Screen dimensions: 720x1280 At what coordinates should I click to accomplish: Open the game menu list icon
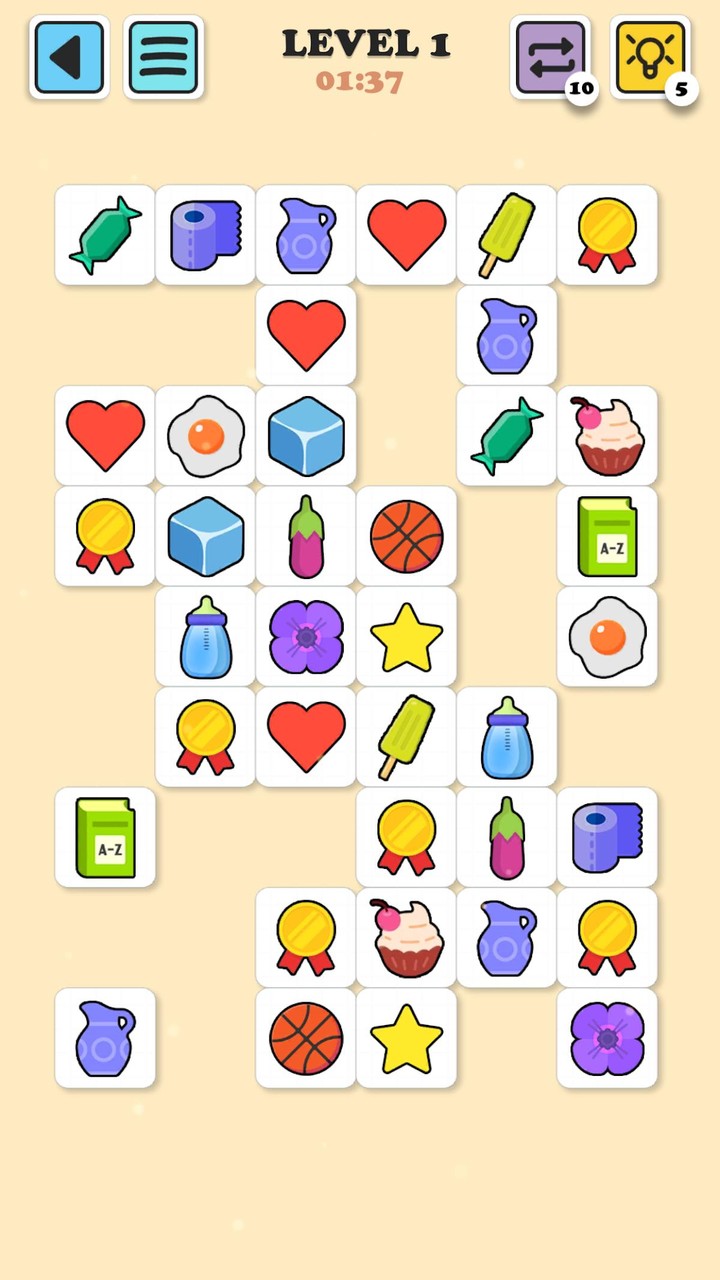pos(163,57)
